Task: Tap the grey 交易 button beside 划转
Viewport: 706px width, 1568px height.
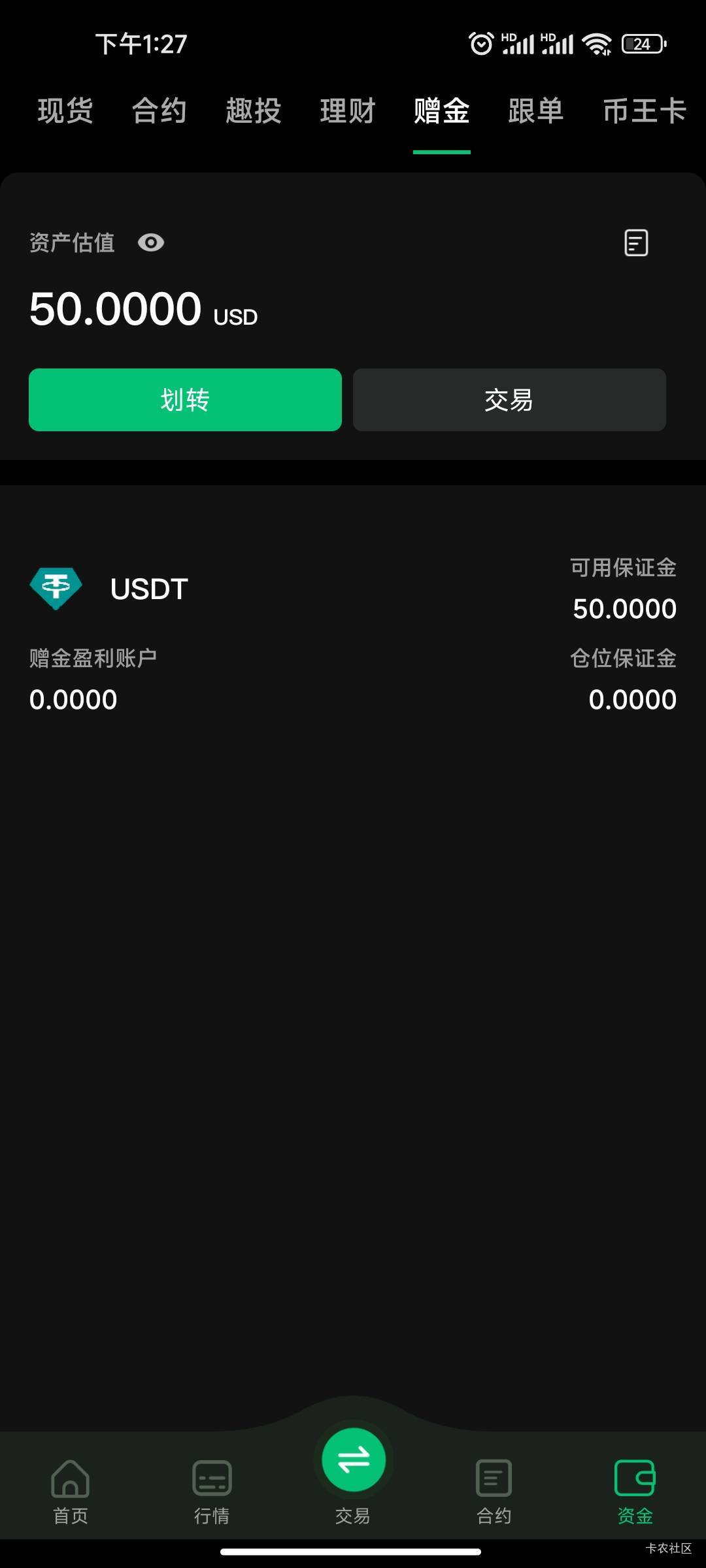Action: coord(509,400)
